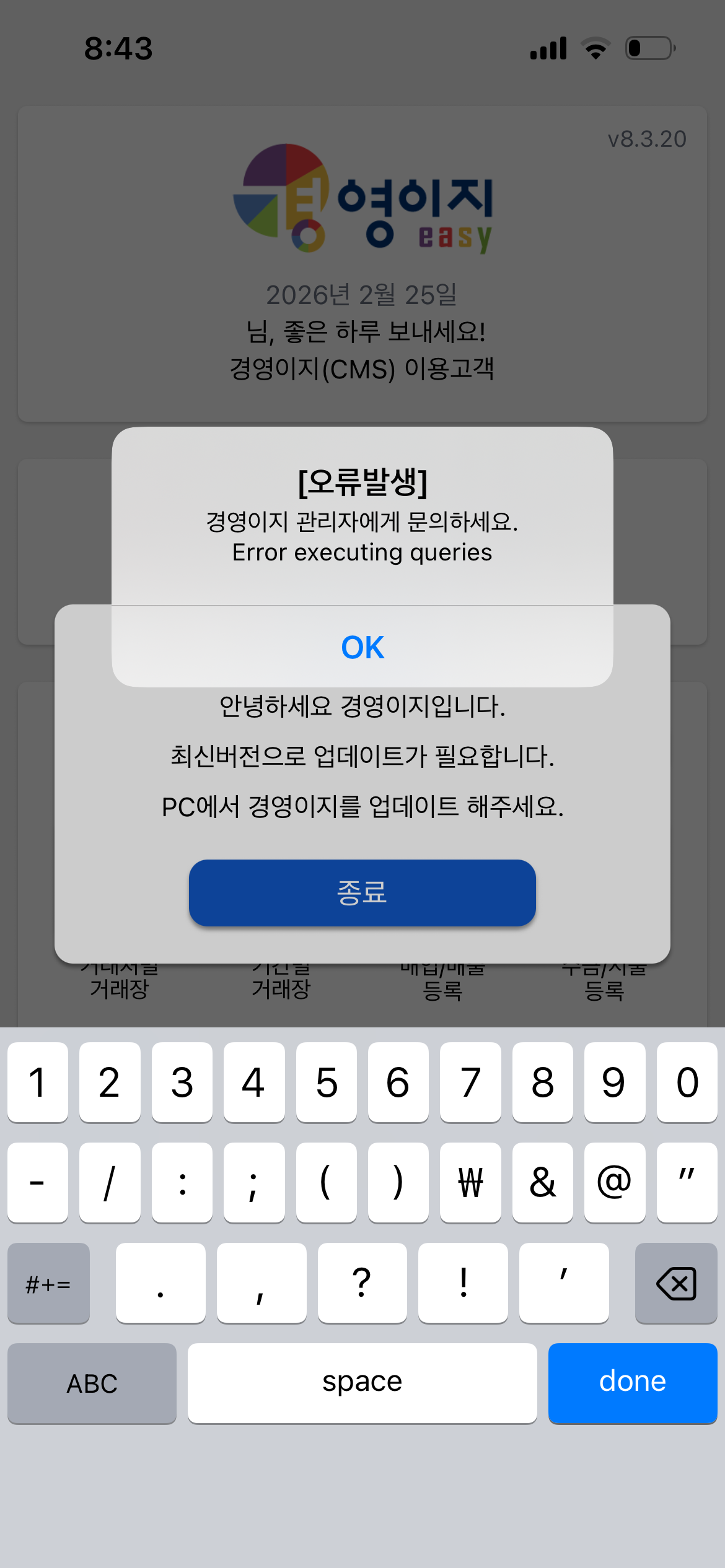This screenshot has width=725, height=1568.
Task: Switch keyboard to ABC letters
Action: (x=92, y=1382)
